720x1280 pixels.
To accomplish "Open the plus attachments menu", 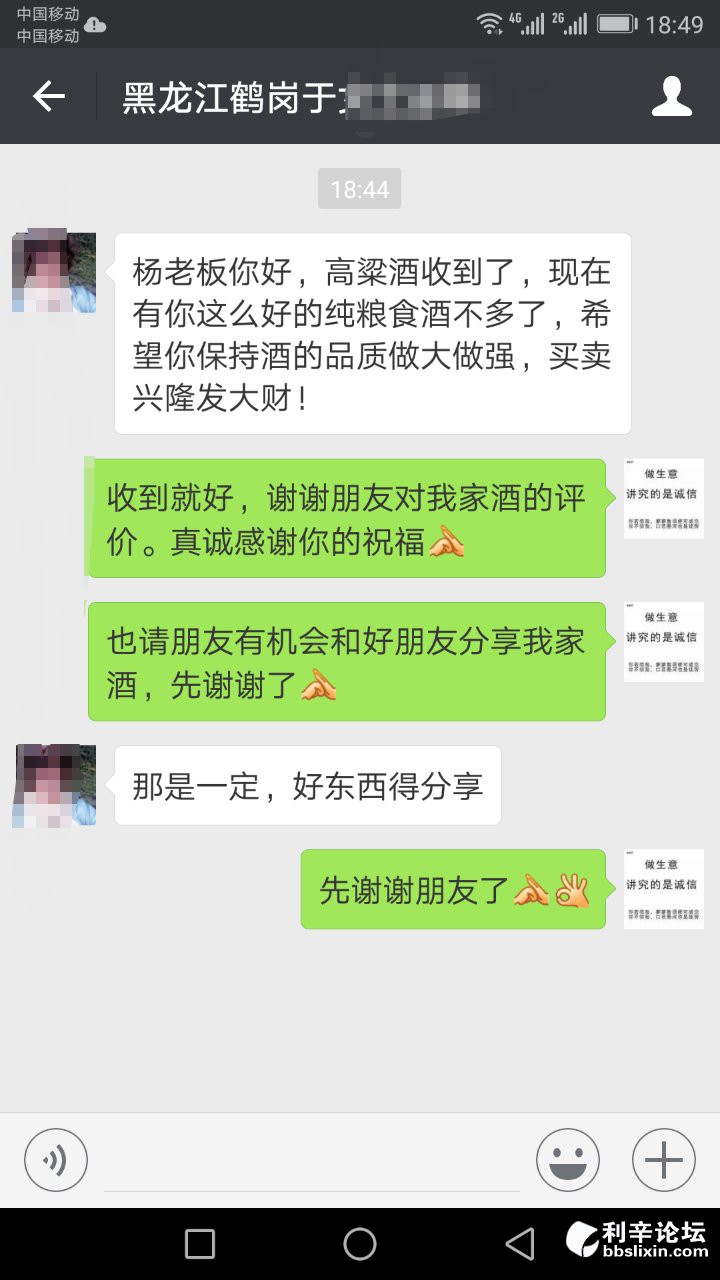I will tap(663, 1160).
